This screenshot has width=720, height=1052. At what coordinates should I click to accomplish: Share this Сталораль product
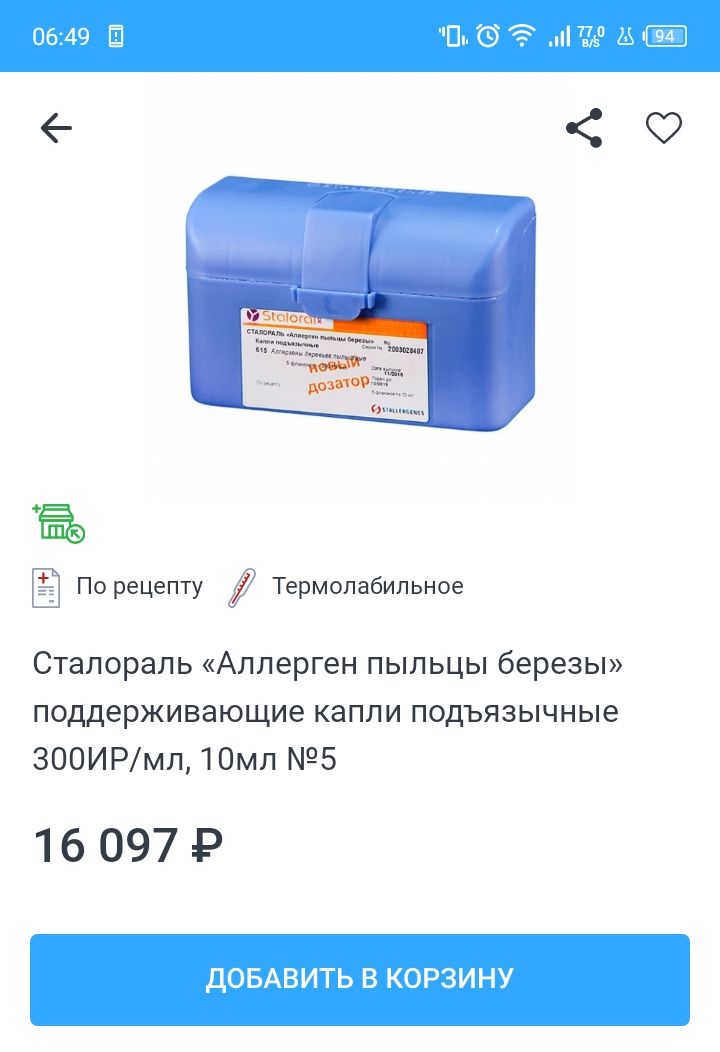click(584, 128)
